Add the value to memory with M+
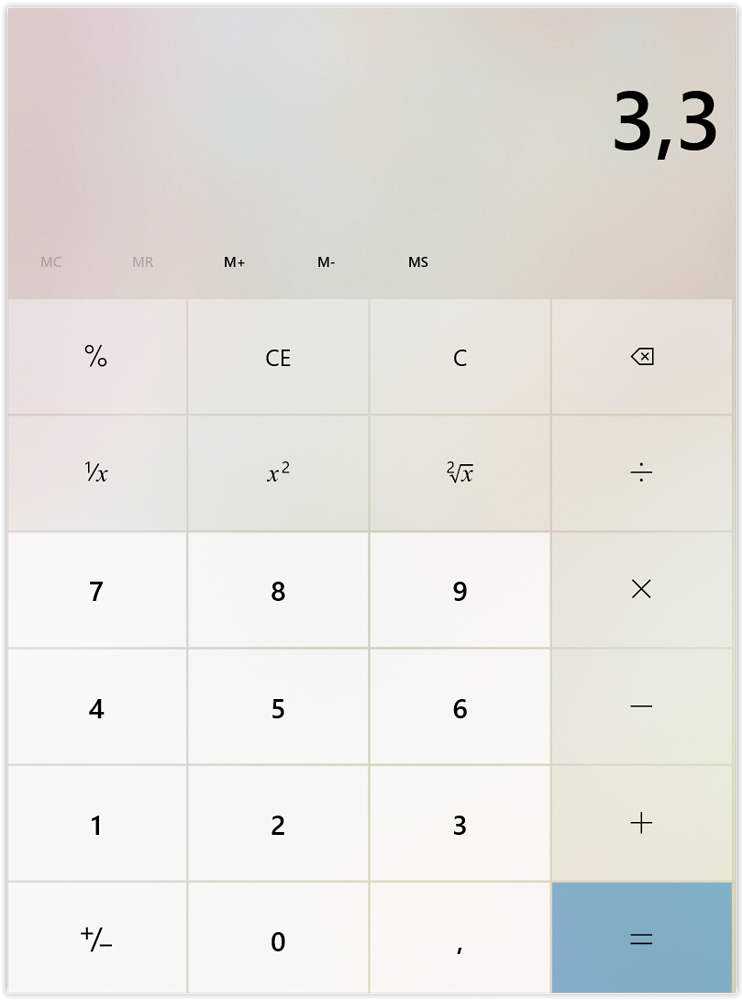The image size is (742, 1000). pos(234,262)
